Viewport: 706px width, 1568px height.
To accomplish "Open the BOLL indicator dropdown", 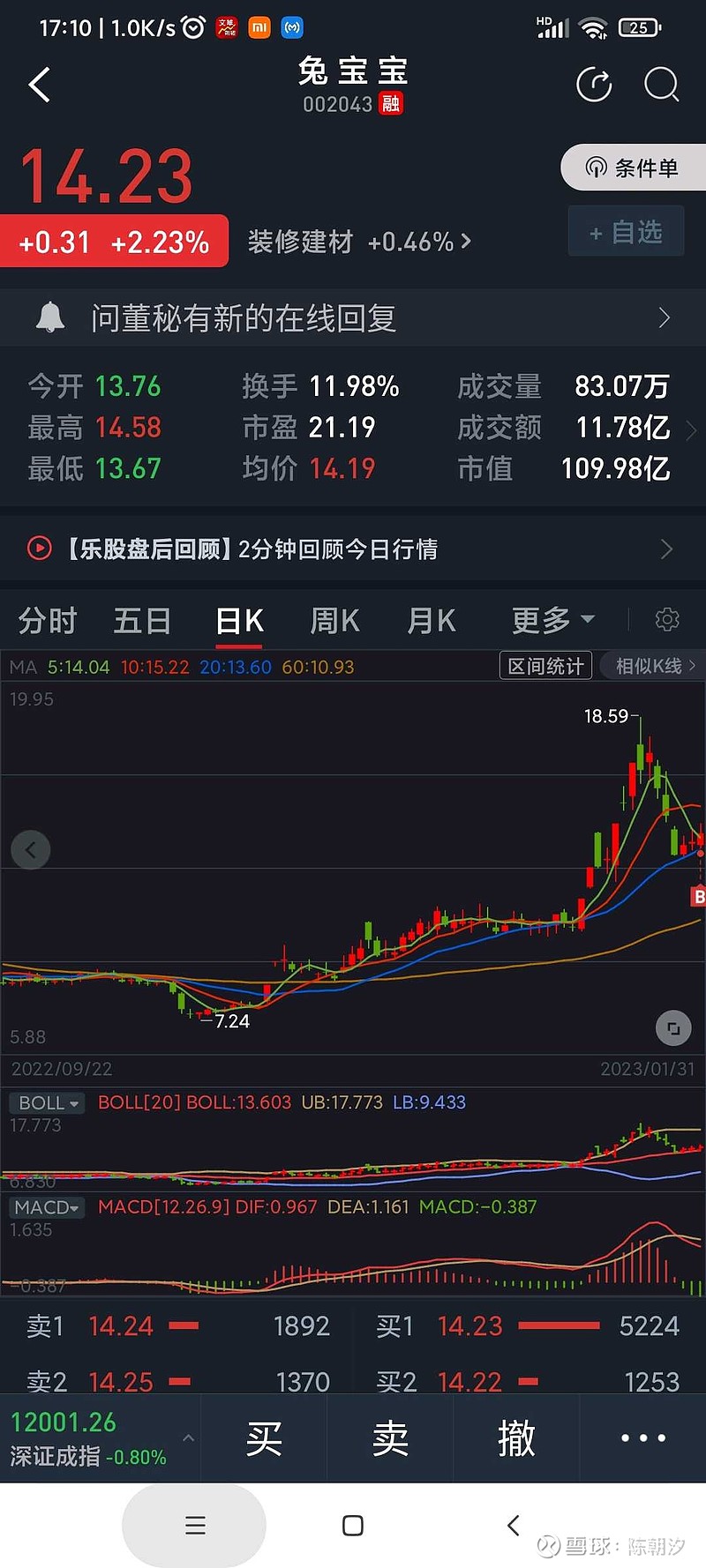I will click(46, 1102).
